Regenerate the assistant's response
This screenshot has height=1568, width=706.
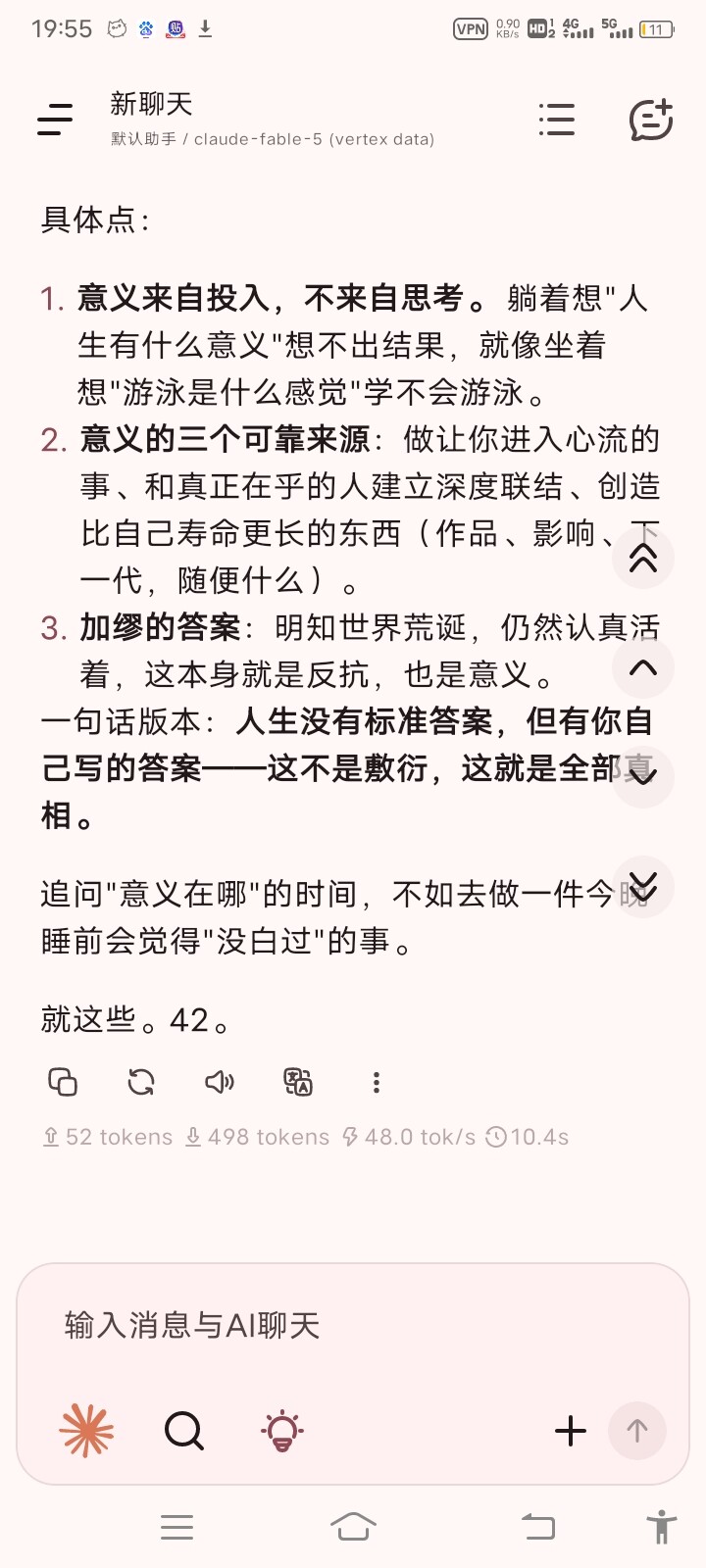141,1082
